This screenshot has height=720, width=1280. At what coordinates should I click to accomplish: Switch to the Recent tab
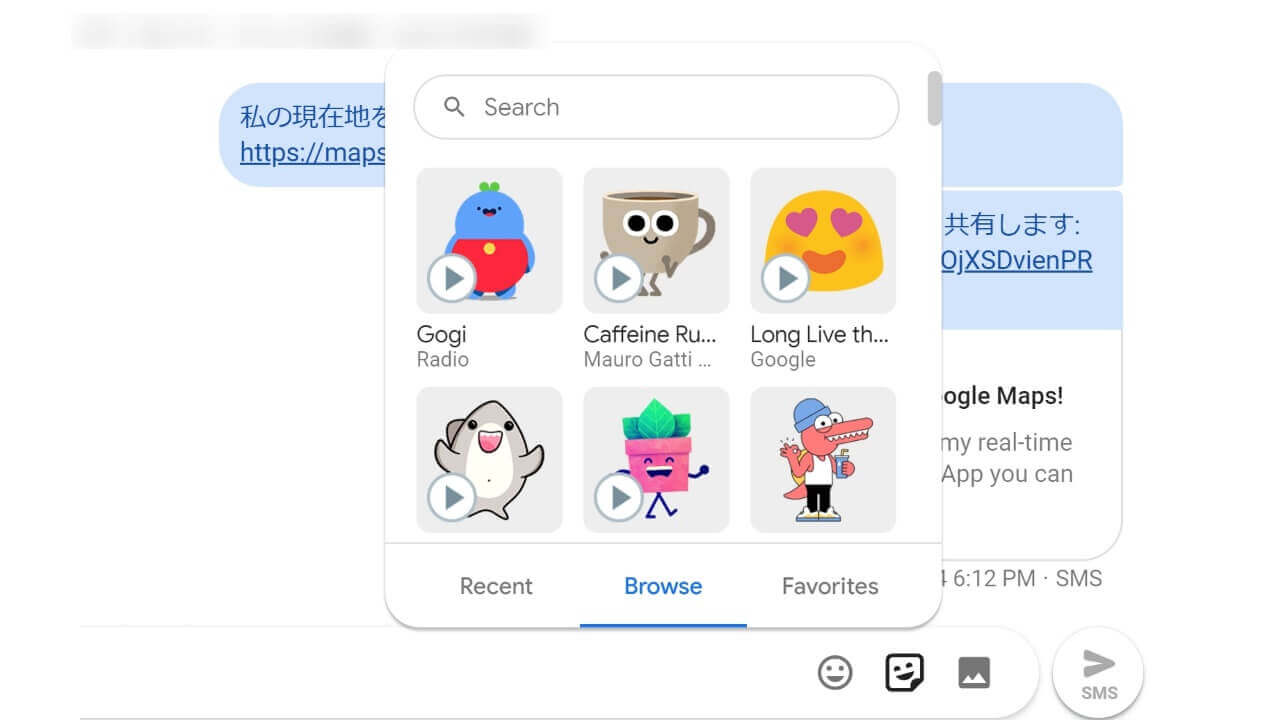click(496, 586)
